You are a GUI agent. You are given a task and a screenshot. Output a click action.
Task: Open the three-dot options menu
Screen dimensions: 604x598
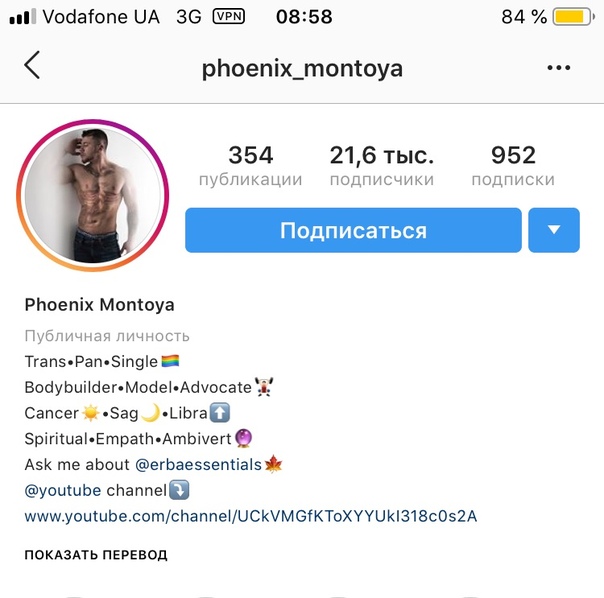click(x=558, y=68)
